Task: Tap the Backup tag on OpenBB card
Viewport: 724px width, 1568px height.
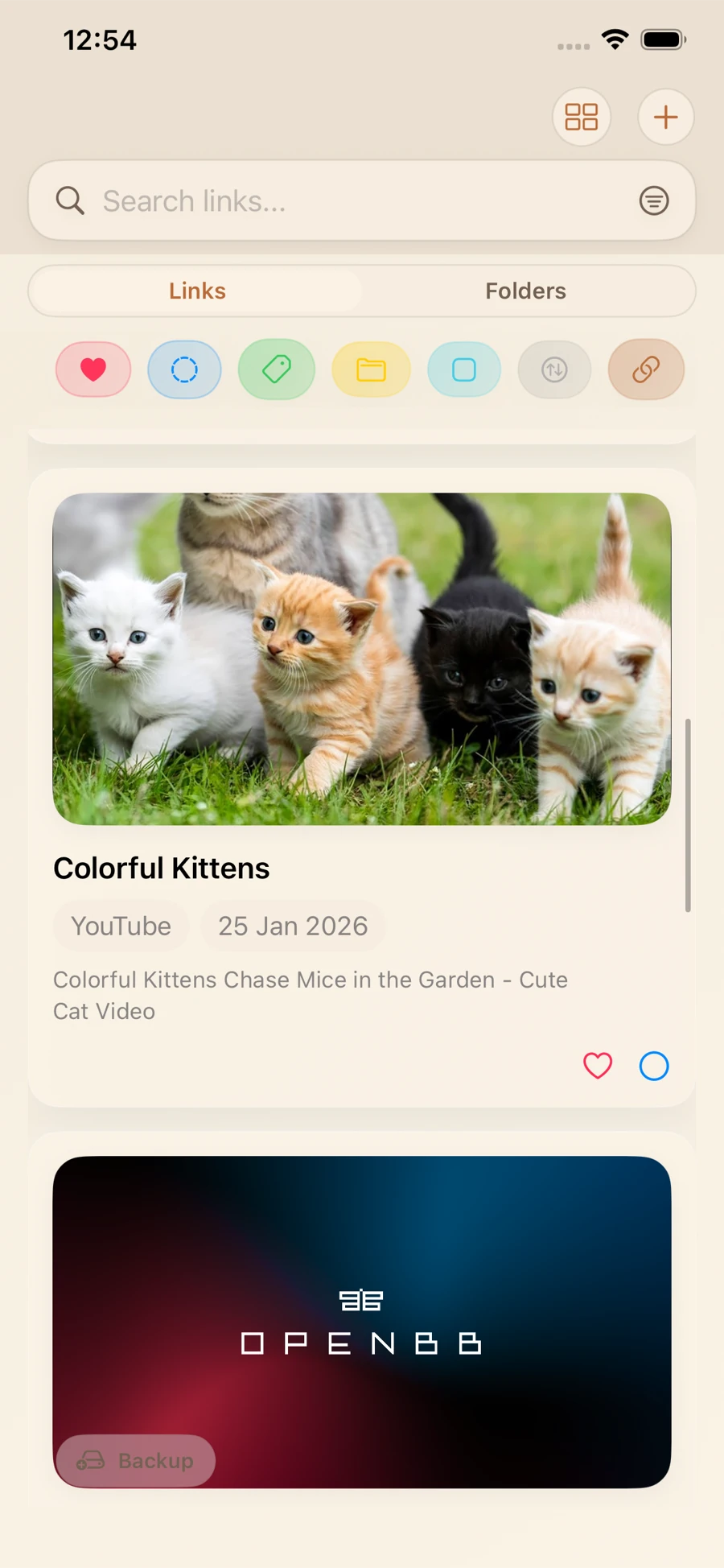Action: coord(136,1460)
